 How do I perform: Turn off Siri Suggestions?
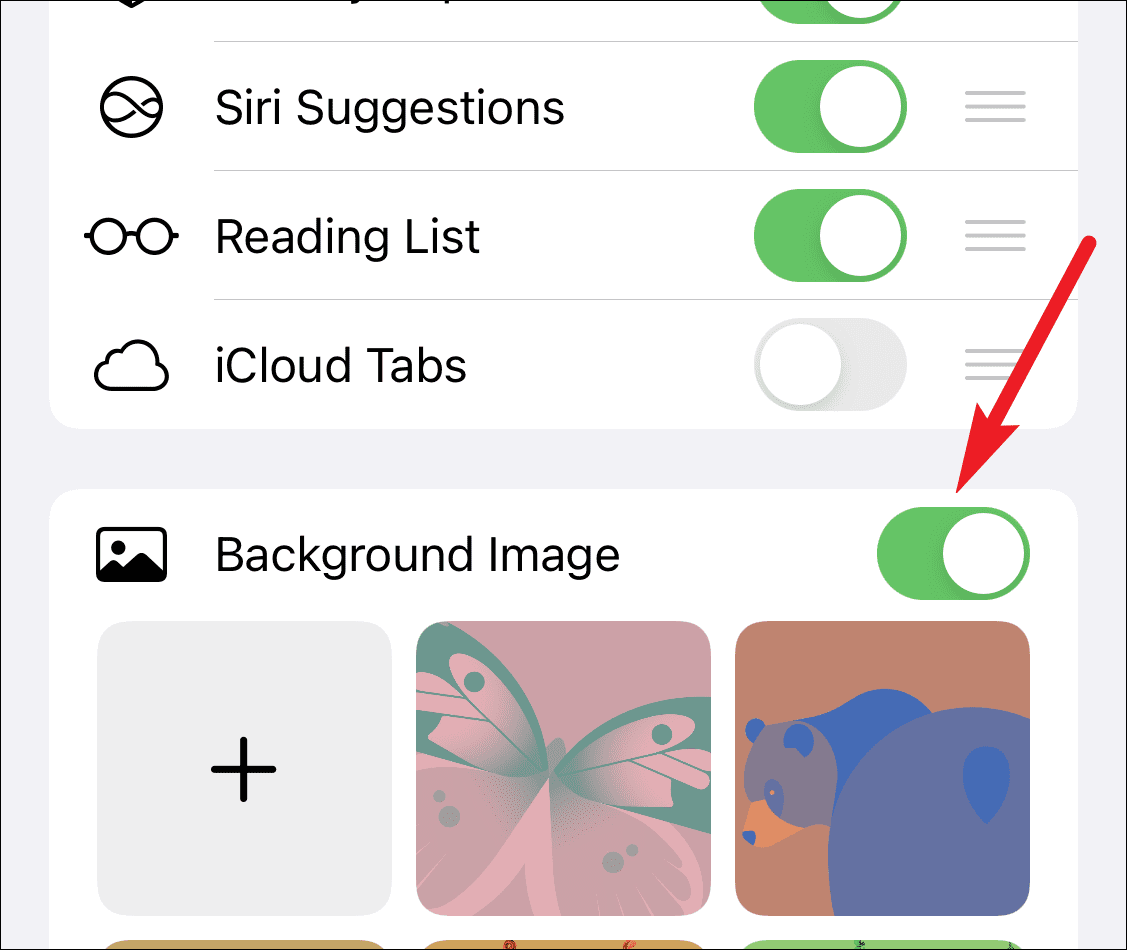(829, 107)
